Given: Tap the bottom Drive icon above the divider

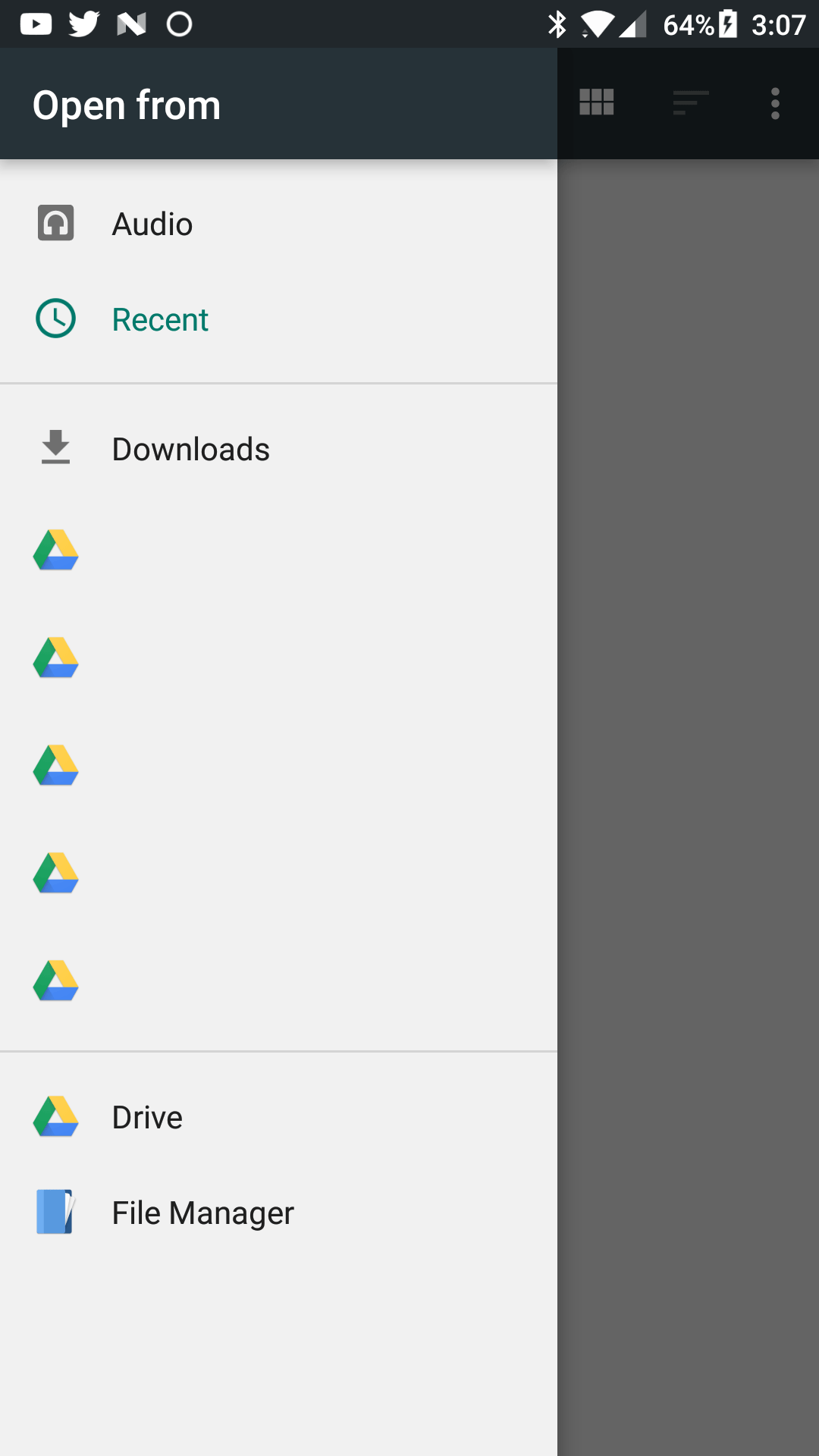Looking at the screenshot, I should tap(55, 981).
